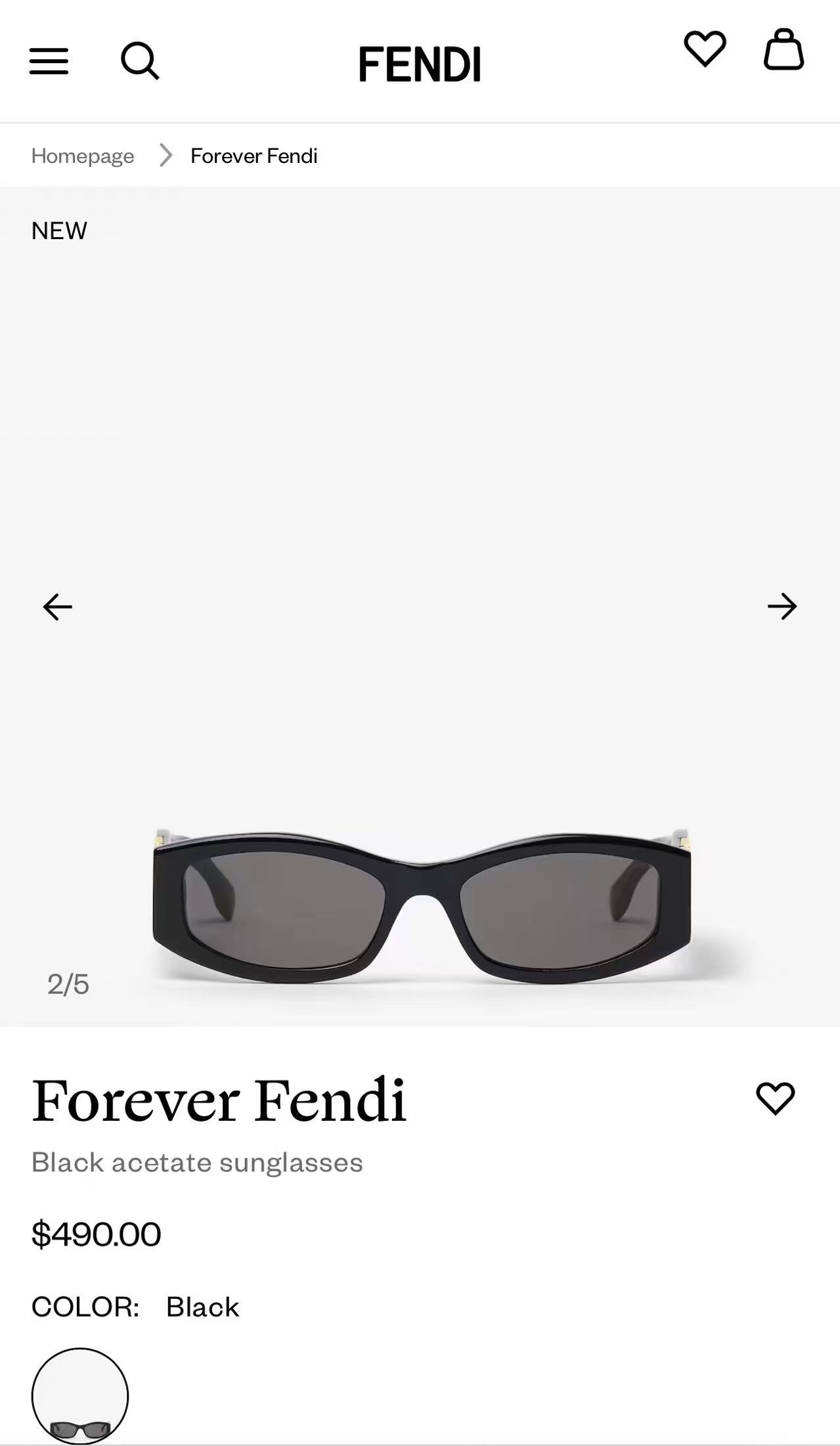
Task: Open the hamburger menu
Action: [x=49, y=61]
